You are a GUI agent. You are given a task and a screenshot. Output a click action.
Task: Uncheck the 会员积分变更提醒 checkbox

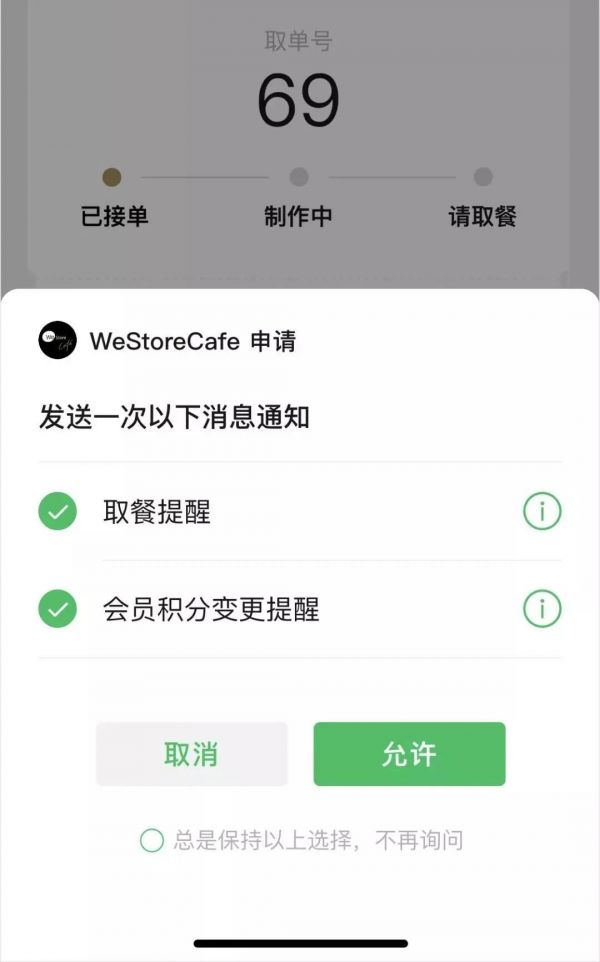pos(58,609)
